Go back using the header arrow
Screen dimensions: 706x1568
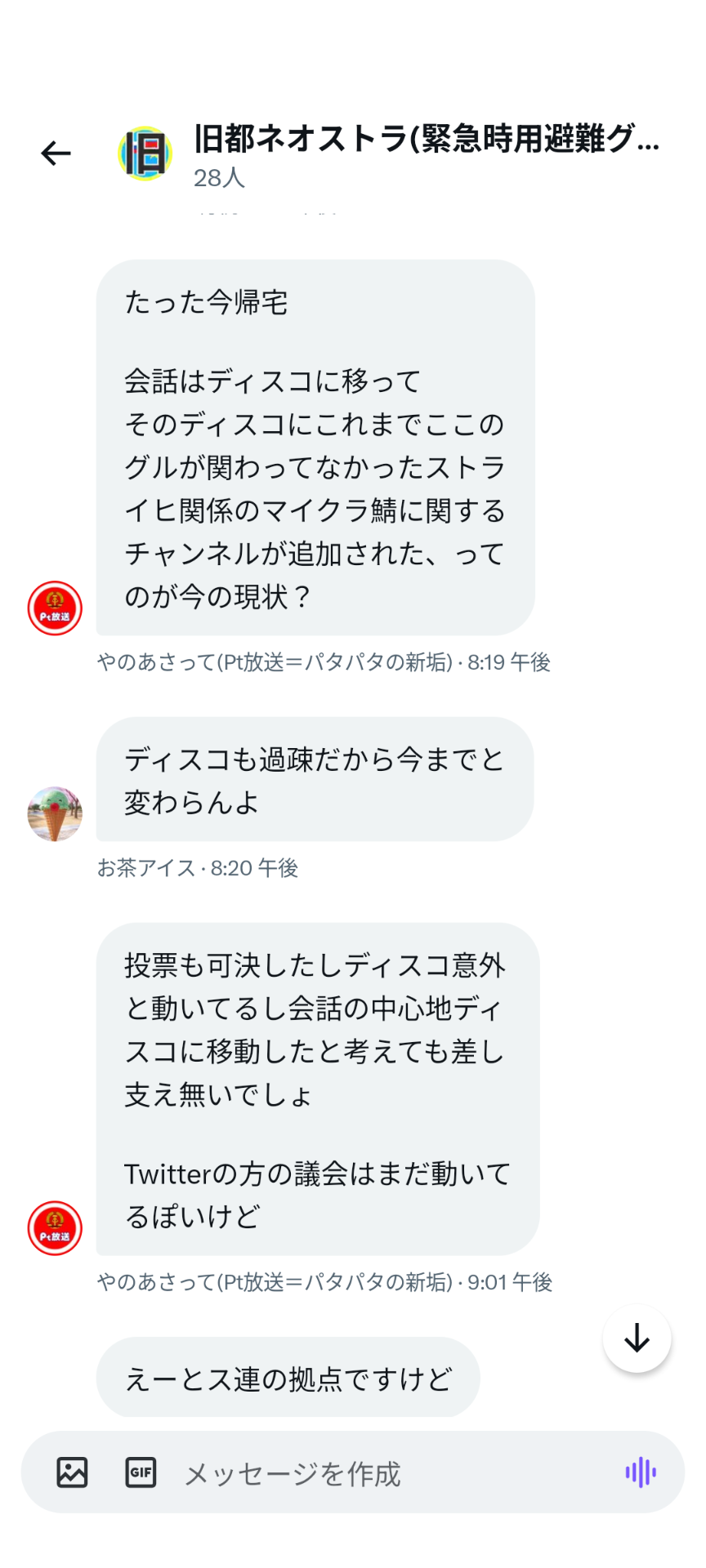pos(56,153)
